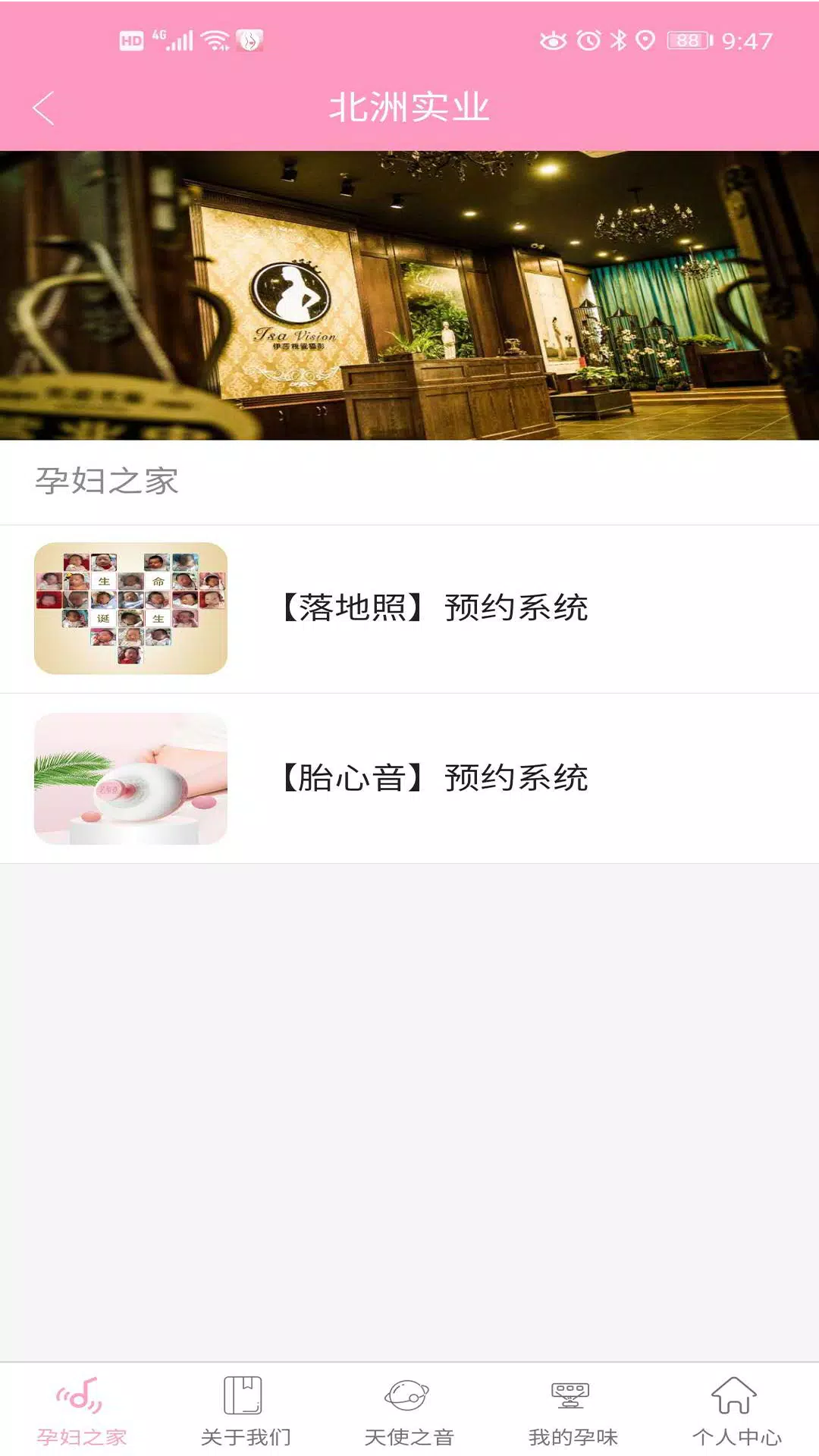Go to the 我的孕味 tab
Screen dimensions: 819x1456
coord(573,1409)
